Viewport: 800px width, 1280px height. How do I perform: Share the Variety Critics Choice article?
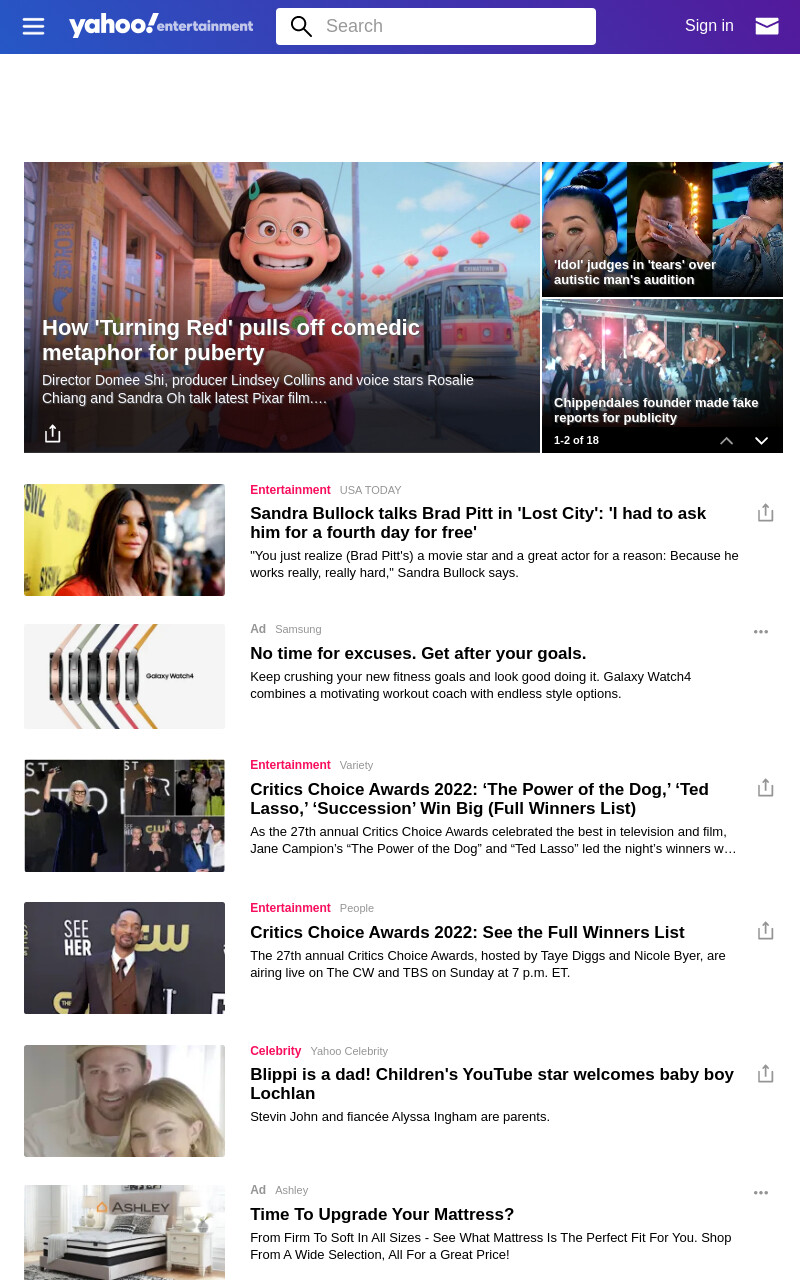pos(766,788)
